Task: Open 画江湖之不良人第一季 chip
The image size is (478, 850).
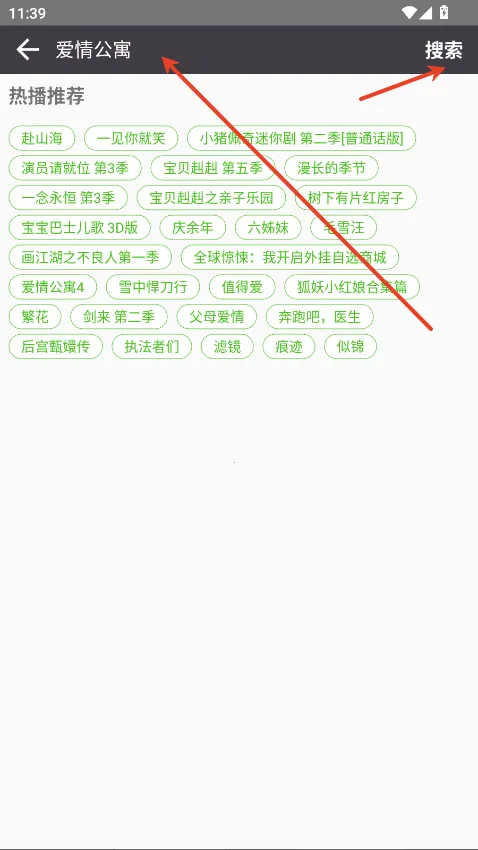Action: pyautogui.click(x=90, y=257)
